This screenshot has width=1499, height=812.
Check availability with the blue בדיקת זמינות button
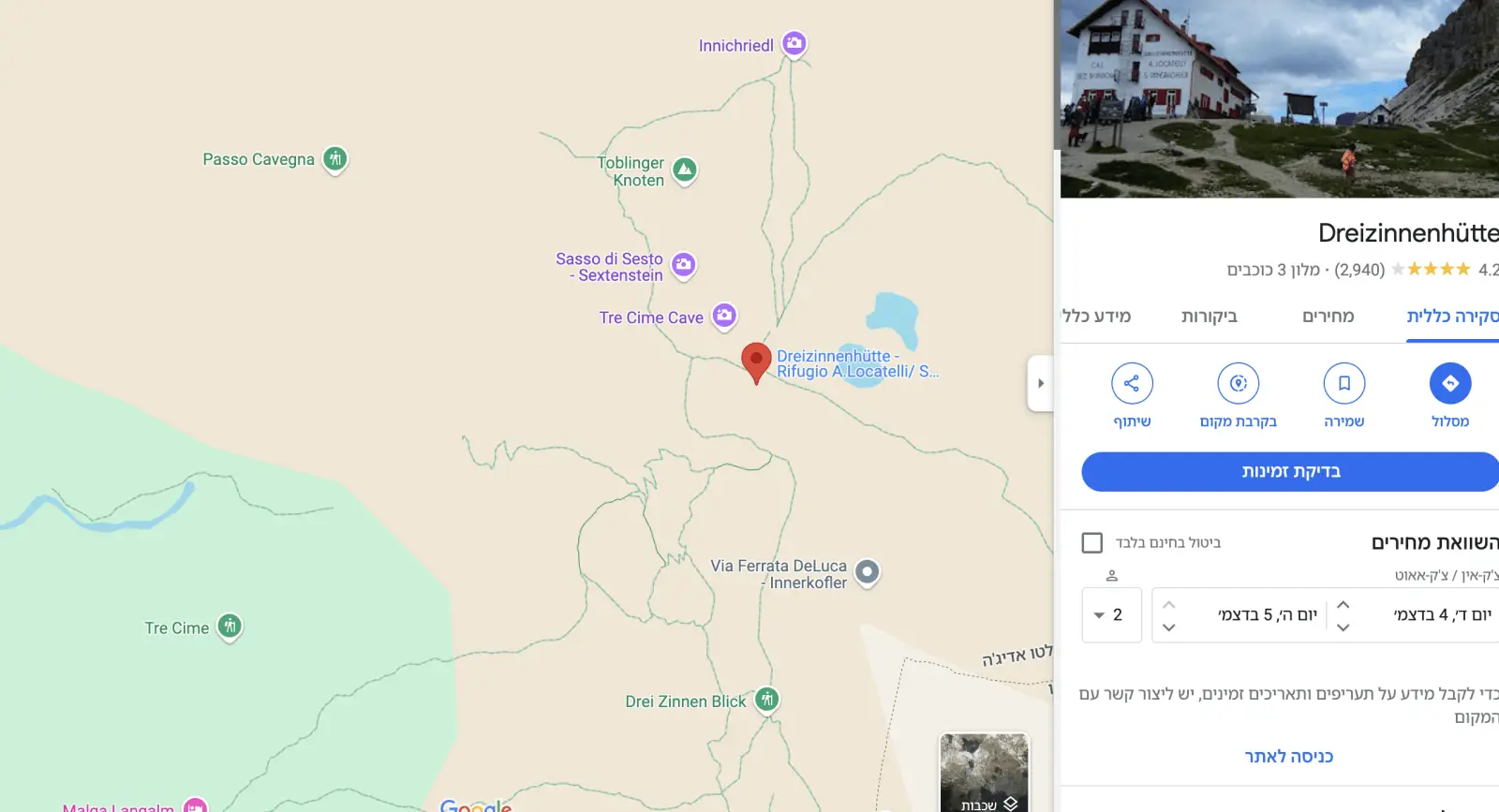pyautogui.click(x=1291, y=472)
